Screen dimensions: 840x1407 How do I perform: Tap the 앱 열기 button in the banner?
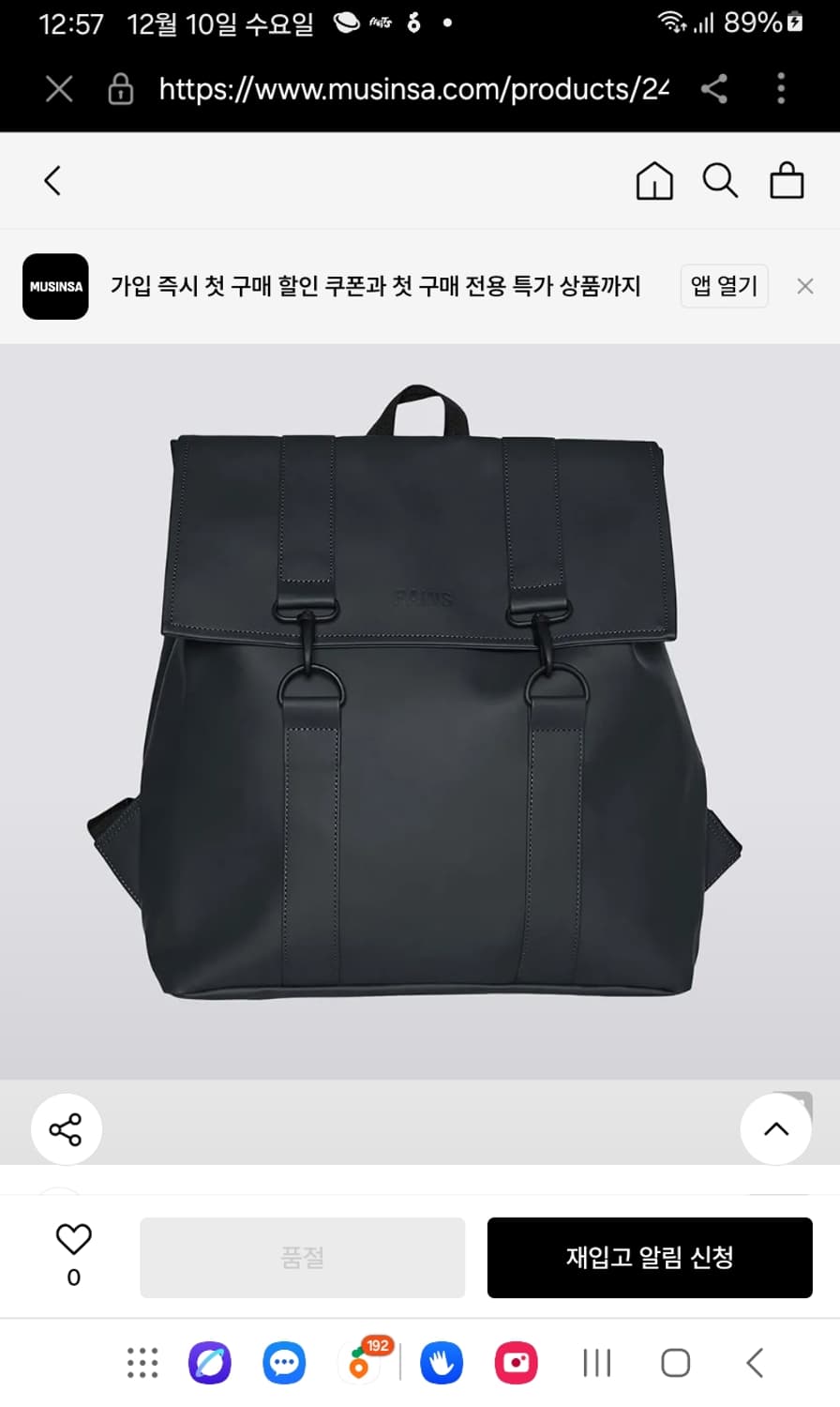click(x=723, y=286)
